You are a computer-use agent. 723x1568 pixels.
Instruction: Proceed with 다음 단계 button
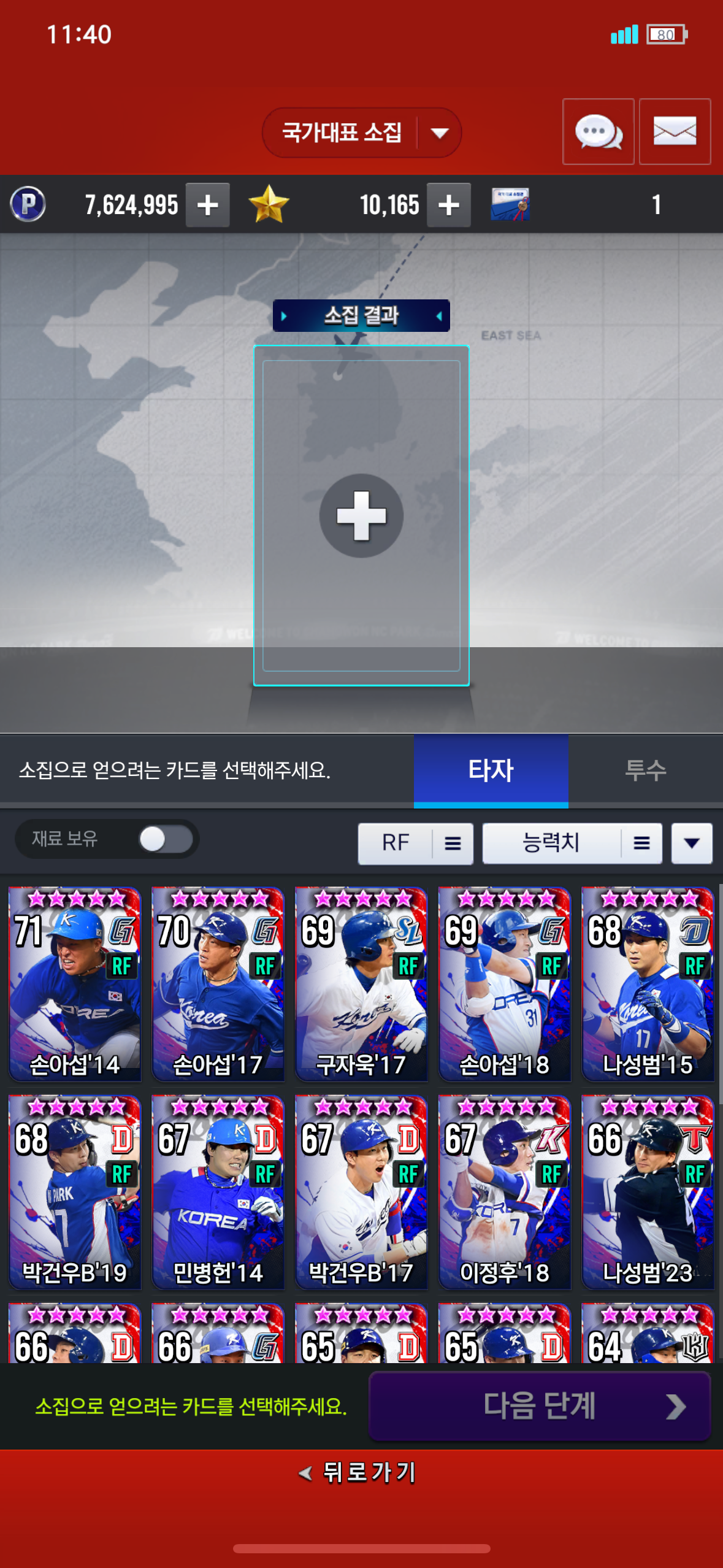[540, 1406]
